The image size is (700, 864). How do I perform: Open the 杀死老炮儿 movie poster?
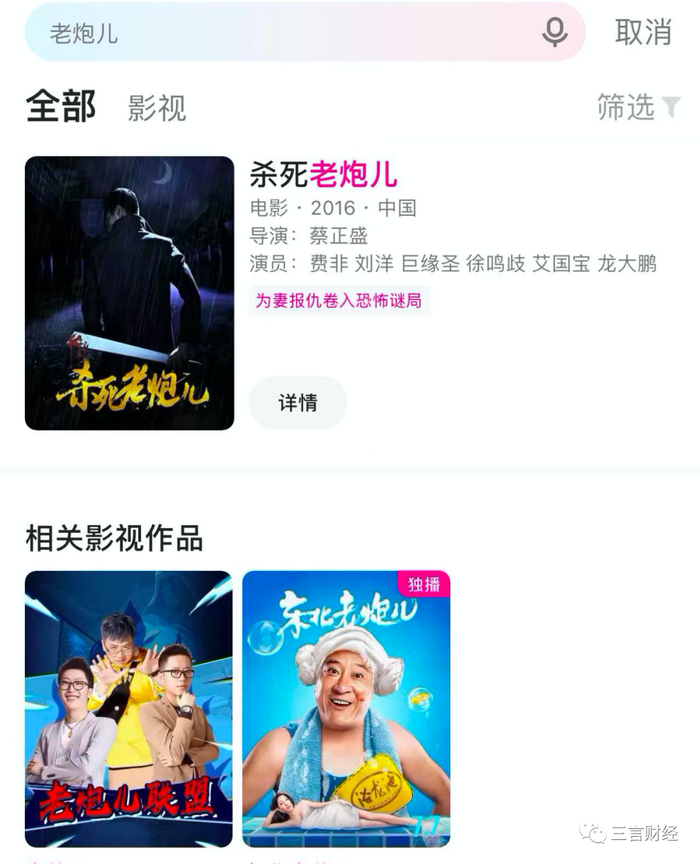click(129, 293)
